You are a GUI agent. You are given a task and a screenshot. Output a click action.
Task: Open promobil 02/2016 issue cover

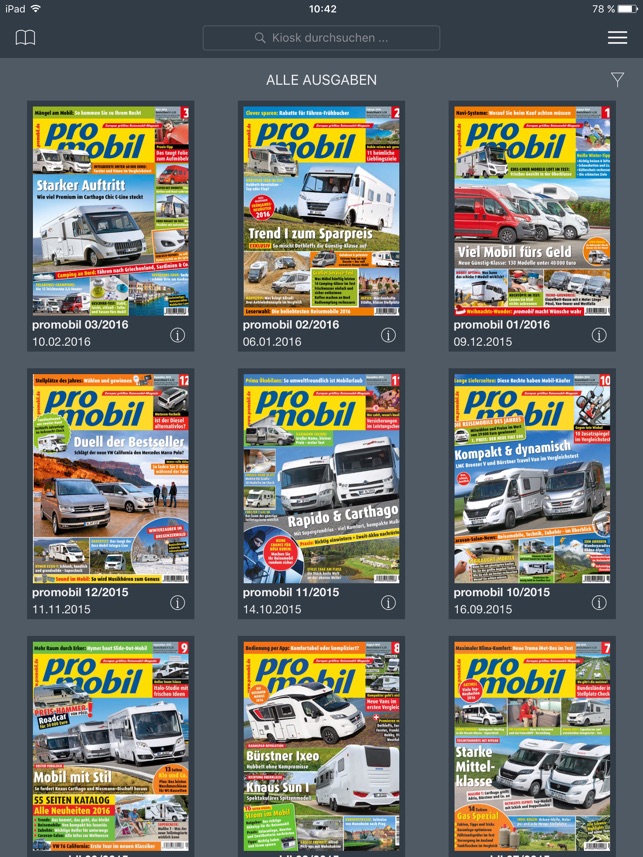(x=321, y=211)
